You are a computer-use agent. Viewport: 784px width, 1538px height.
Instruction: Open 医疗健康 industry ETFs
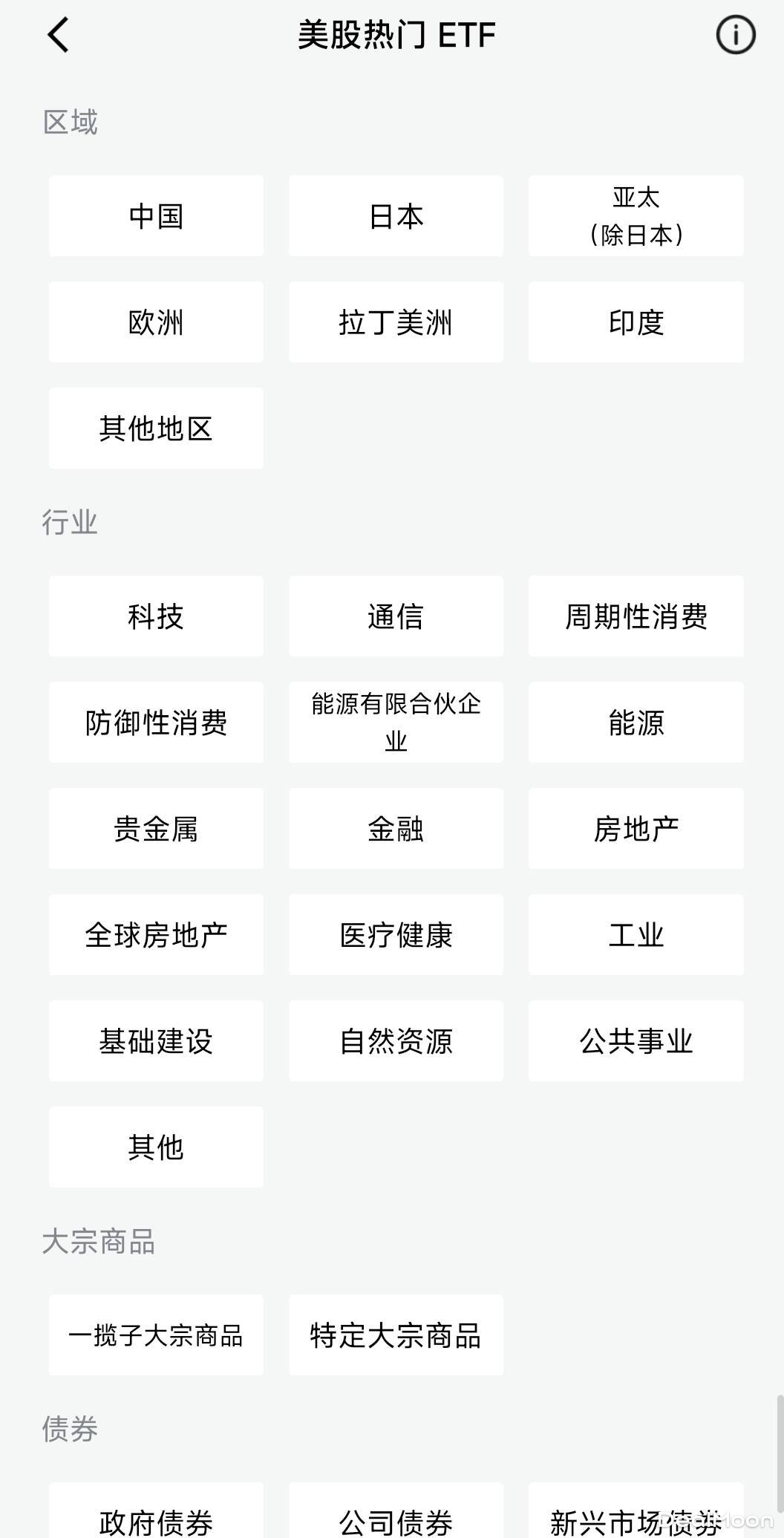tap(396, 935)
